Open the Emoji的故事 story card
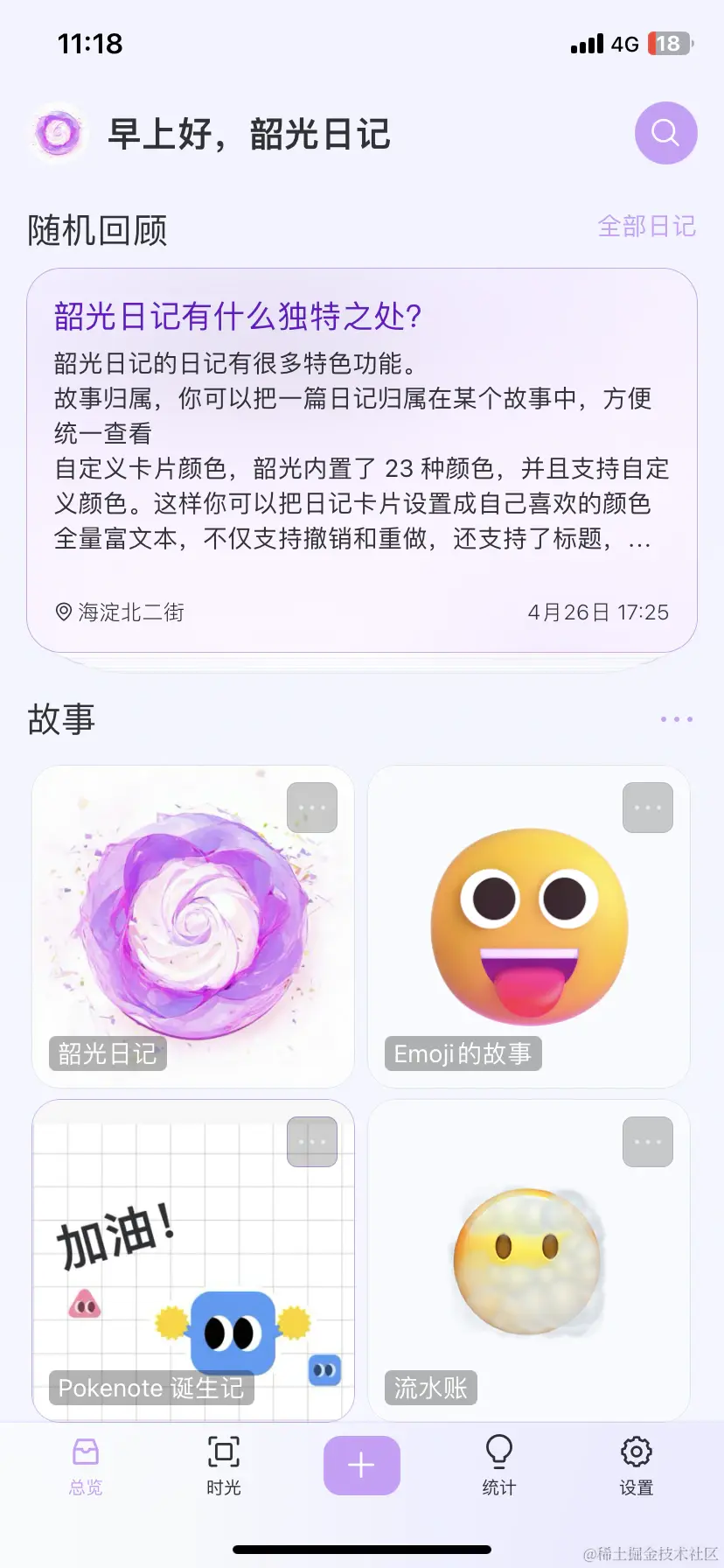 pos(528,927)
